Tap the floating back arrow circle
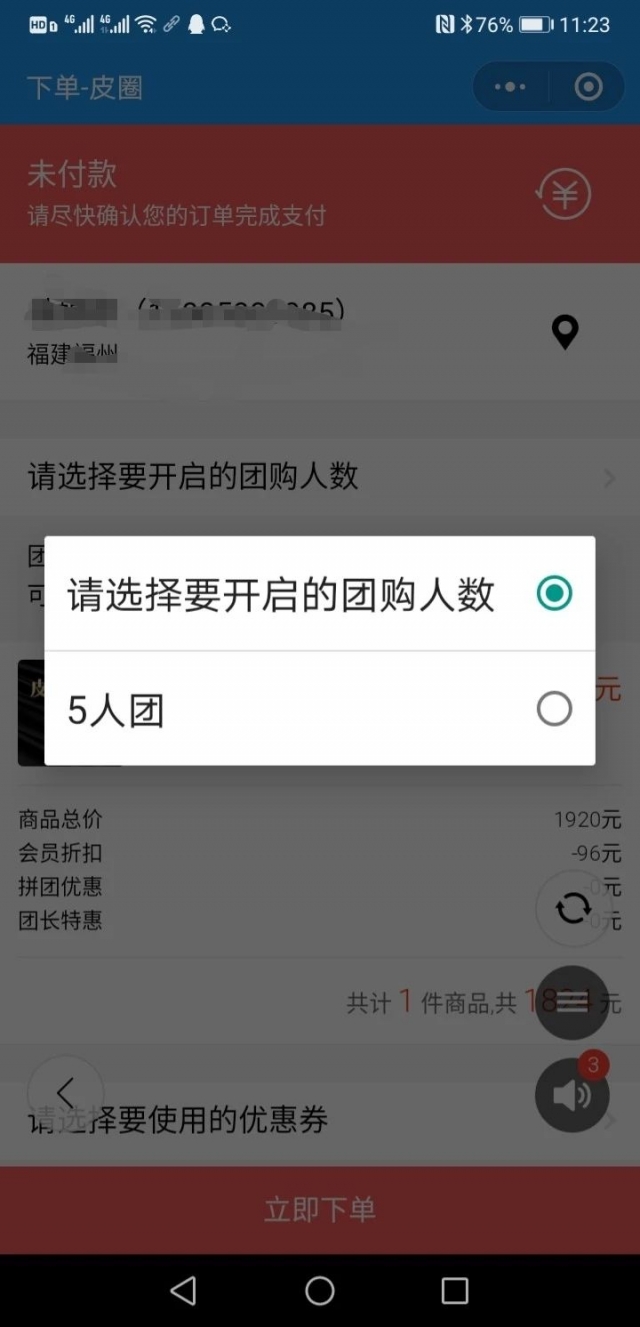The image size is (640, 1327). pos(66,1093)
